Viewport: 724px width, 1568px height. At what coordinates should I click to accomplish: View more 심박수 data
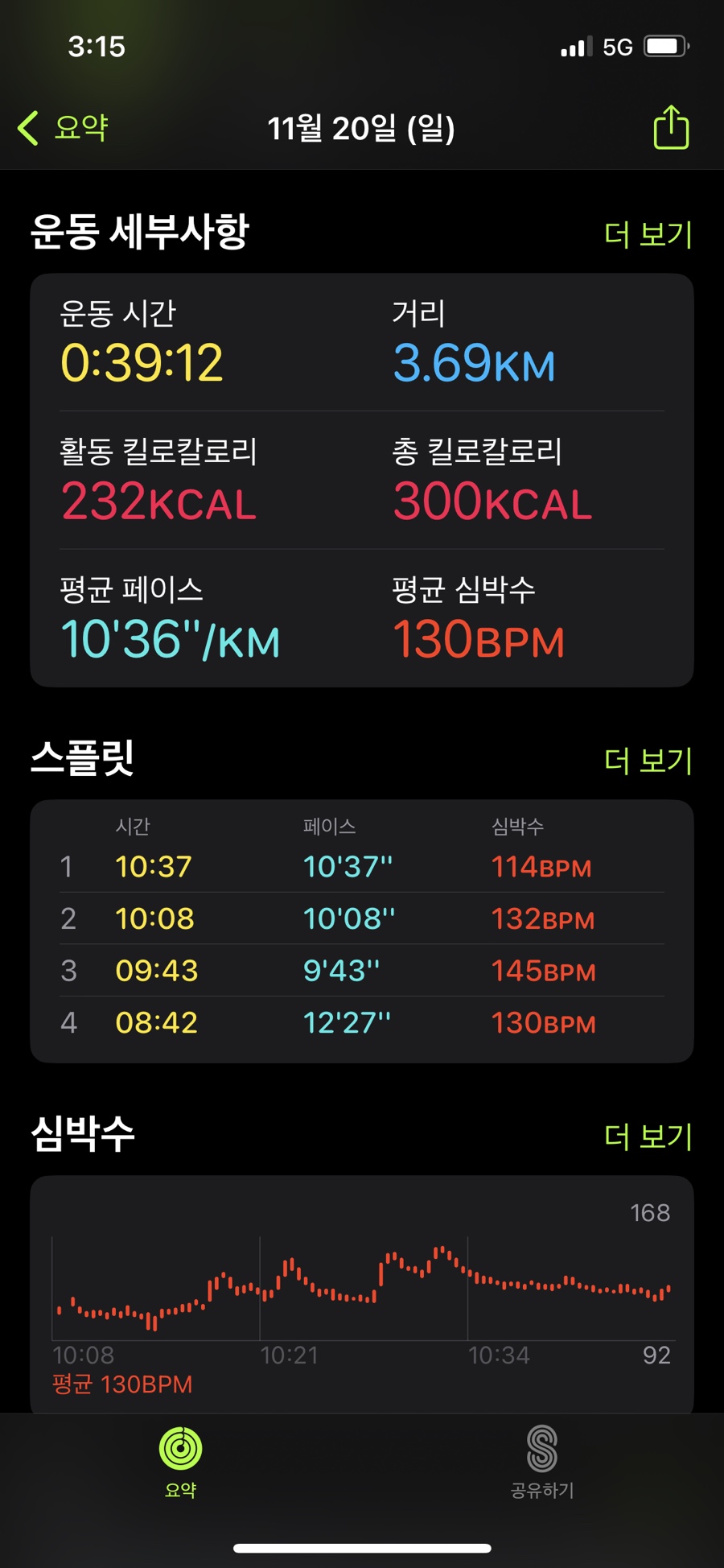pos(648,1136)
